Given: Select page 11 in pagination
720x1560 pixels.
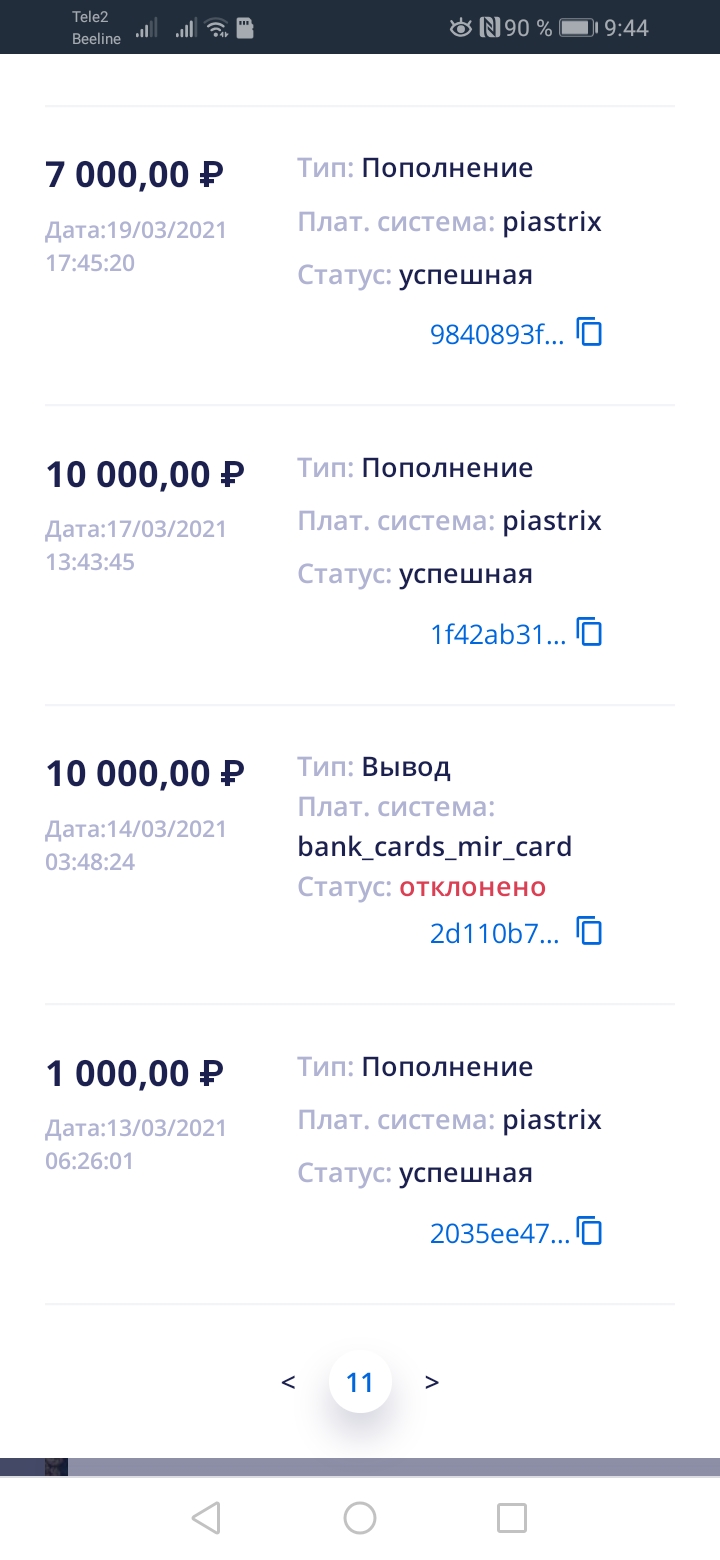Looking at the screenshot, I should [x=360, y=1382].
